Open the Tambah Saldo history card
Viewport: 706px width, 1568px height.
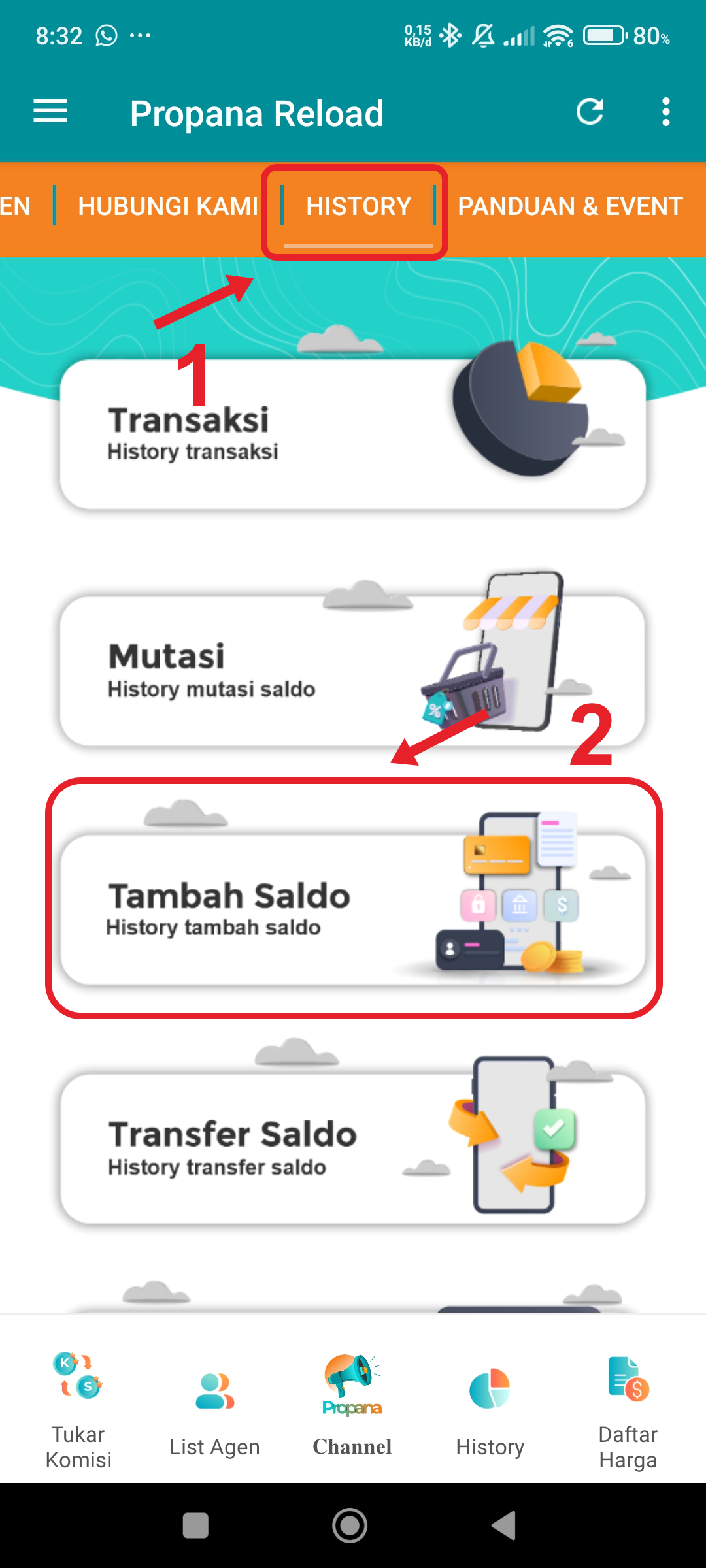352,909
